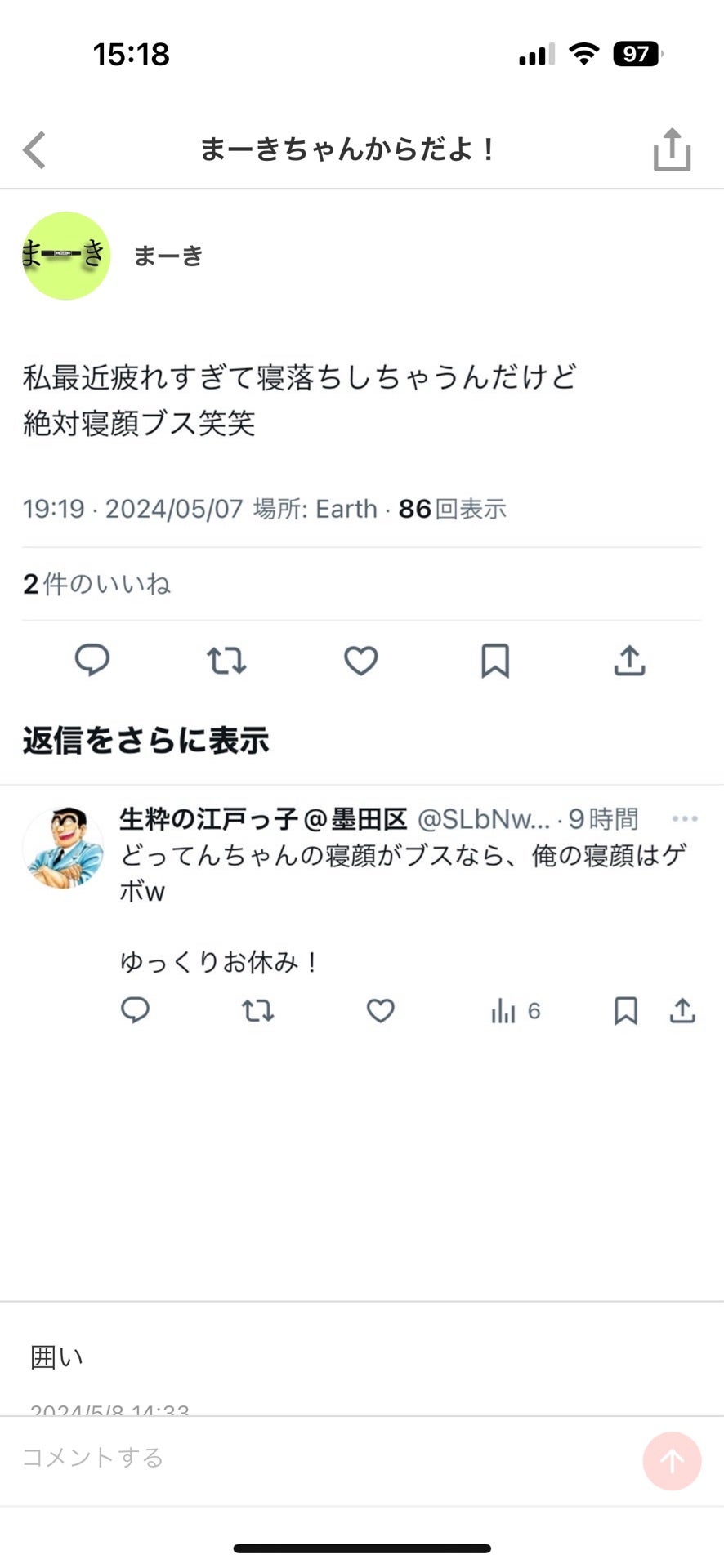Collapse the thread using the back chevron
The height and width of the screenshot is (1568, 724).
tap(33, 149)
